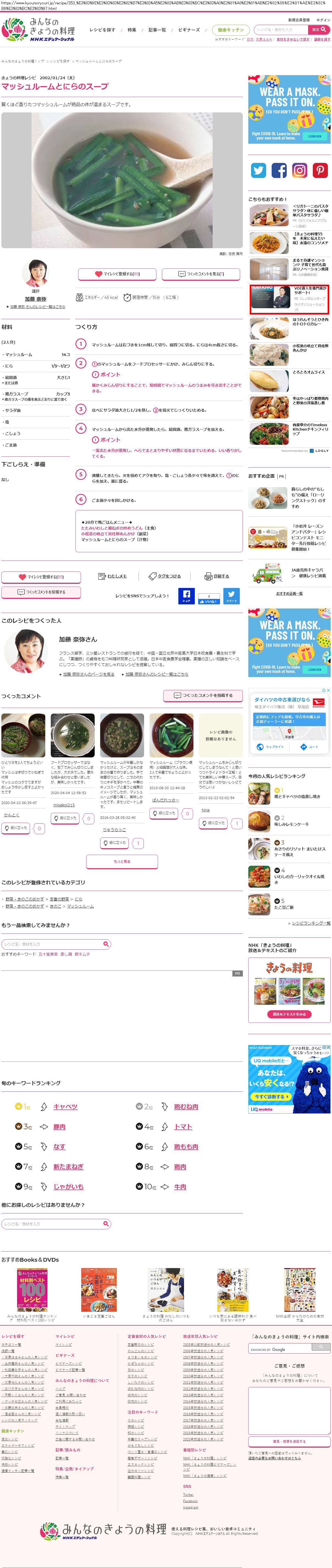Image resolution: width=332 pixels, height=1568 pixels.
Task: Tap もっと見る under the comments
Action: click(122, 861)
